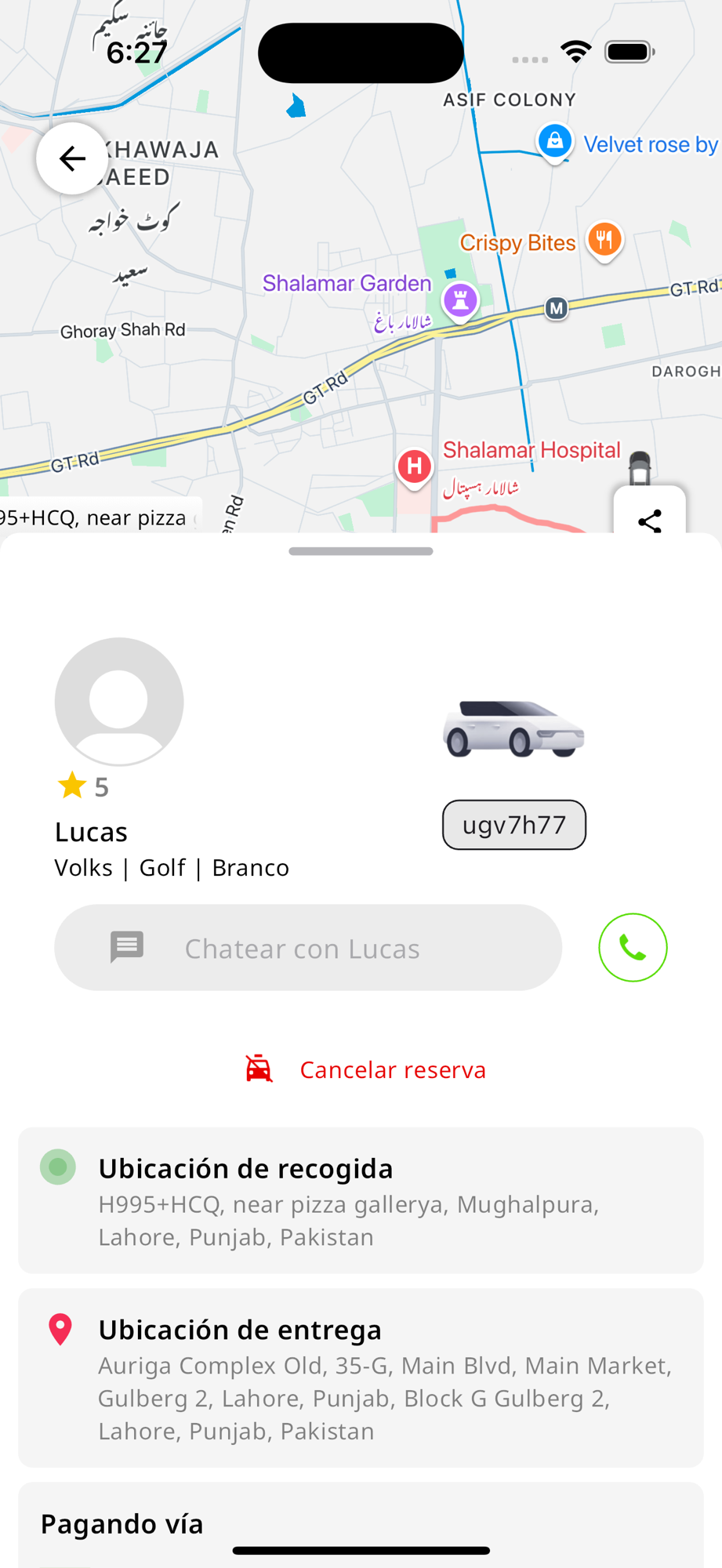The width and height of the screenshot is (722, 1568).
Task: Open Lucas's profile picture
Action: click(x=119, y=702)
